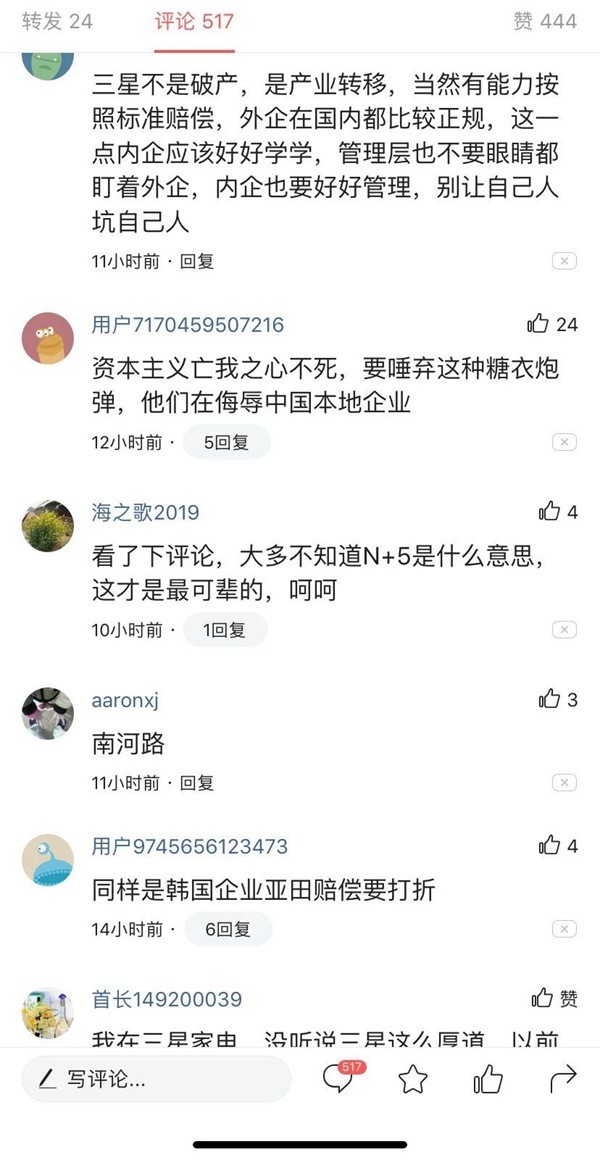The width and height of the screenshot is (600, 1160).
Task: Open the comments bubble showing 517
Action: click(x=340, y=1079)
